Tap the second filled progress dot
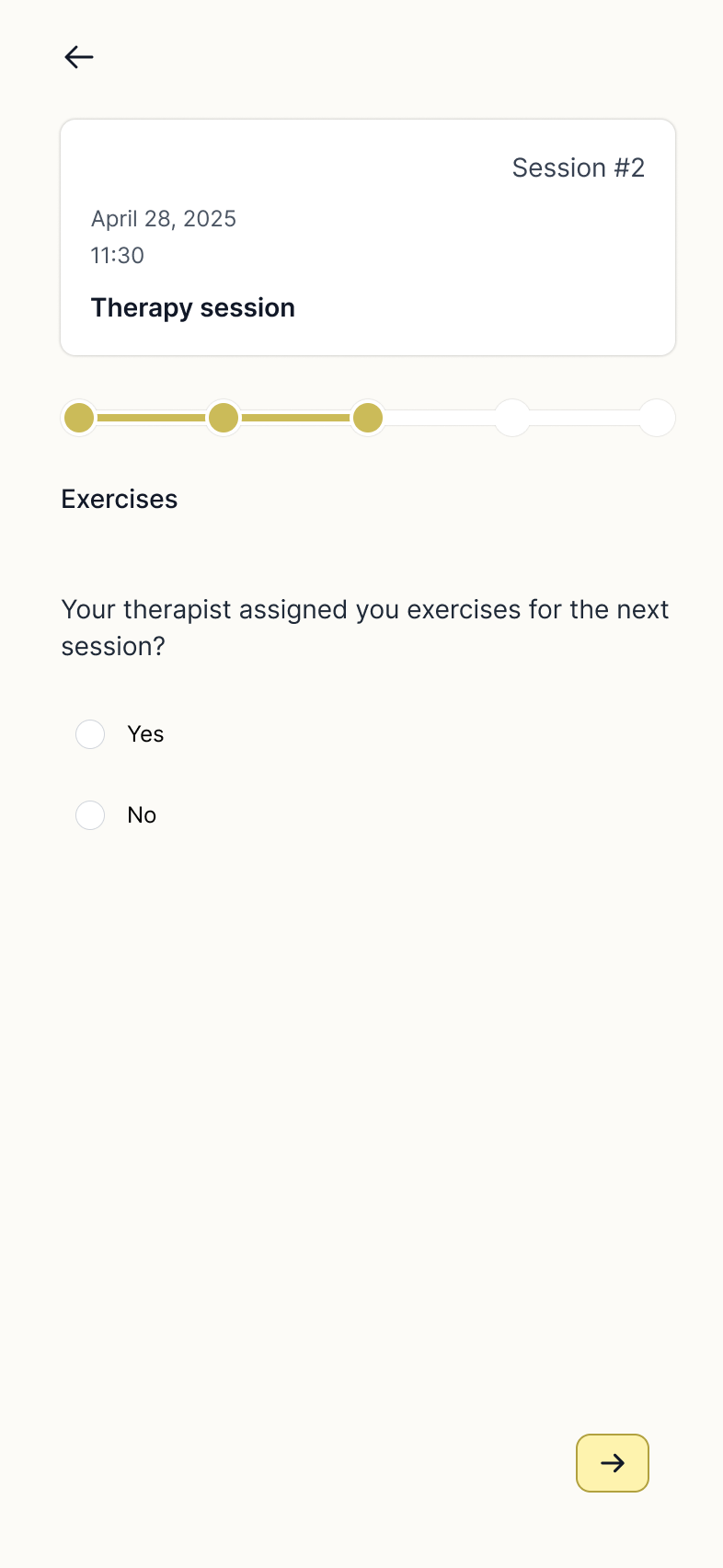 coord(223,418)
